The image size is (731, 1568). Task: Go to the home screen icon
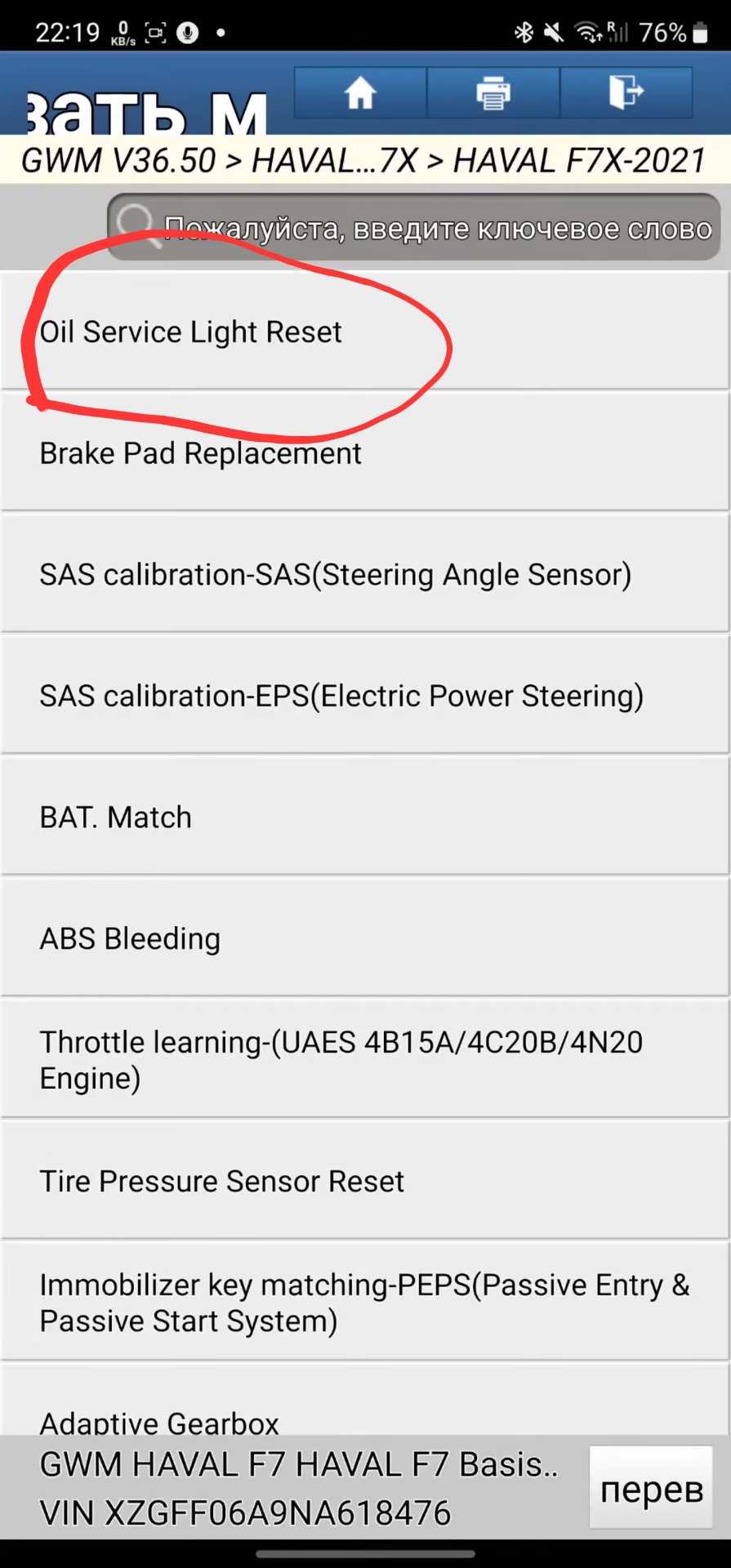[x=359, y=92]
